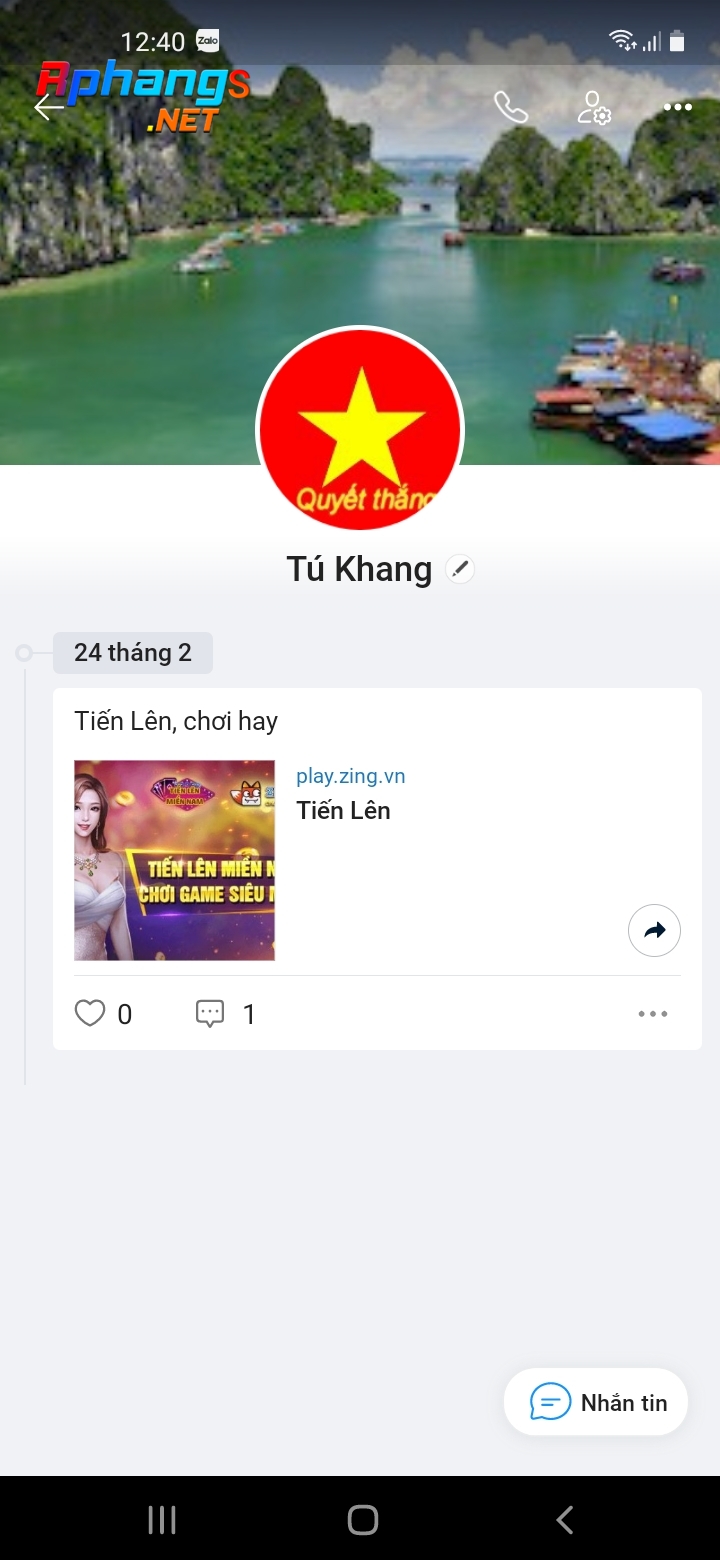
Task: Share the Tiến Lên post
Action: (x=654, y=931)
